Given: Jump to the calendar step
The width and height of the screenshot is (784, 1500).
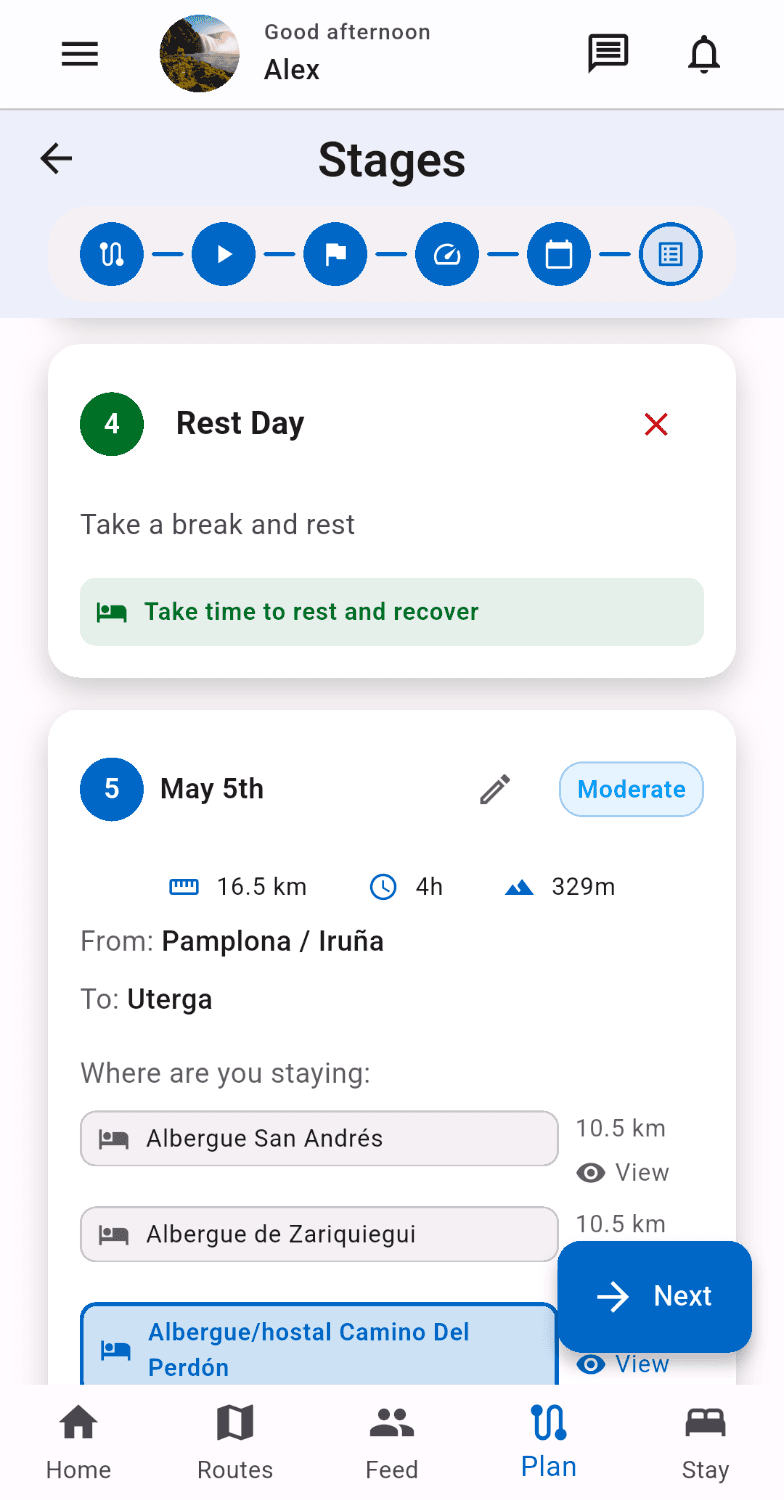Looking at the screenshot, I should pyautogui.click(x=559, y=254).
